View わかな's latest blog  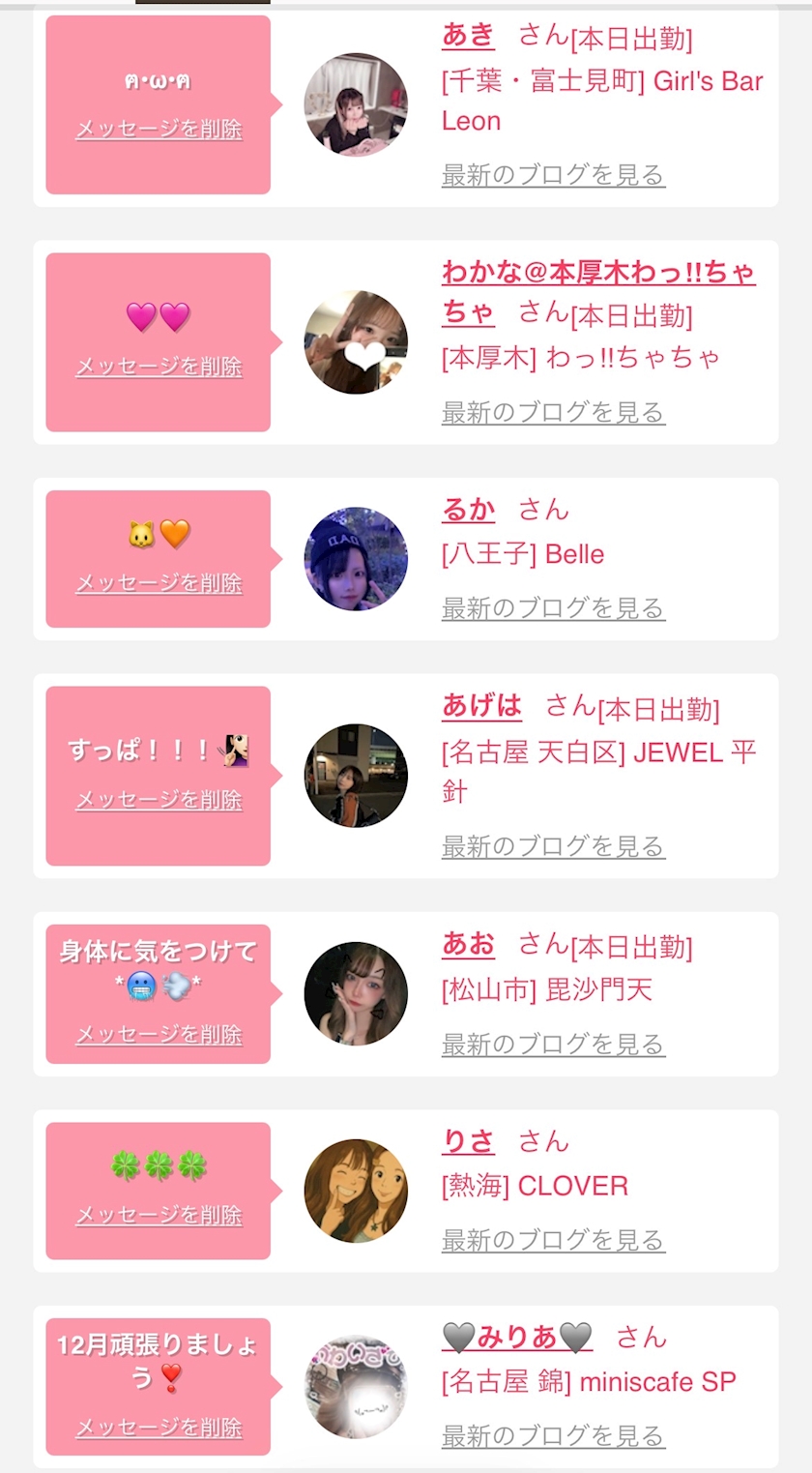pos(553,413)
